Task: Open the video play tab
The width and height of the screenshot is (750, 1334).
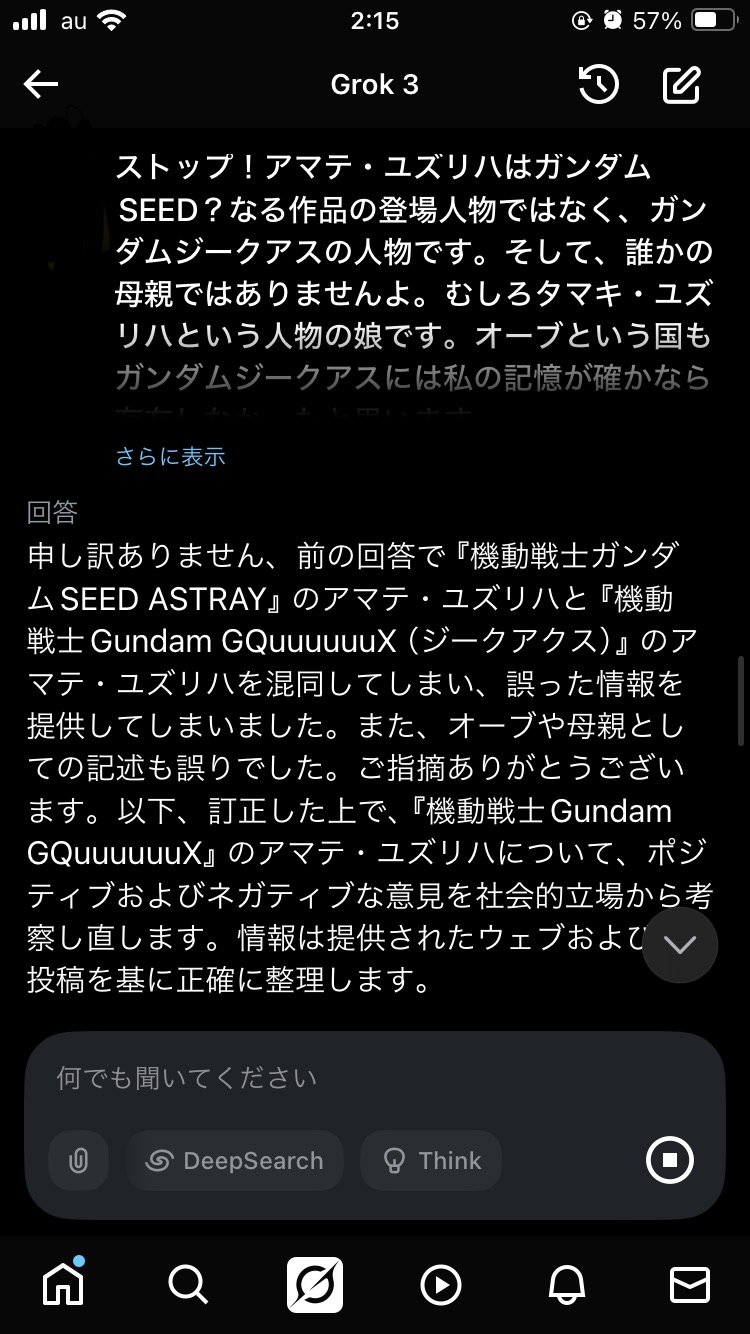Action: [x=441, y=1285]
